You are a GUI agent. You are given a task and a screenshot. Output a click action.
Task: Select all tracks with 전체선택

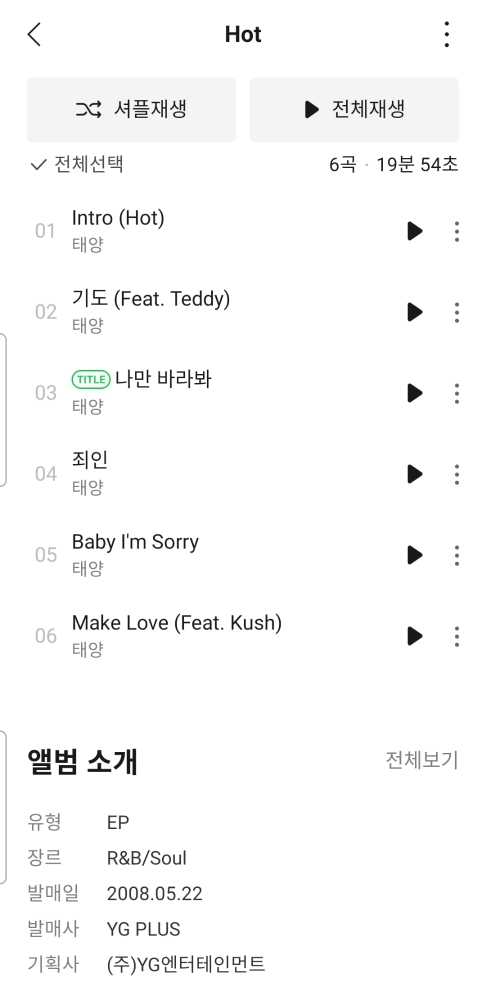(76, 164)
